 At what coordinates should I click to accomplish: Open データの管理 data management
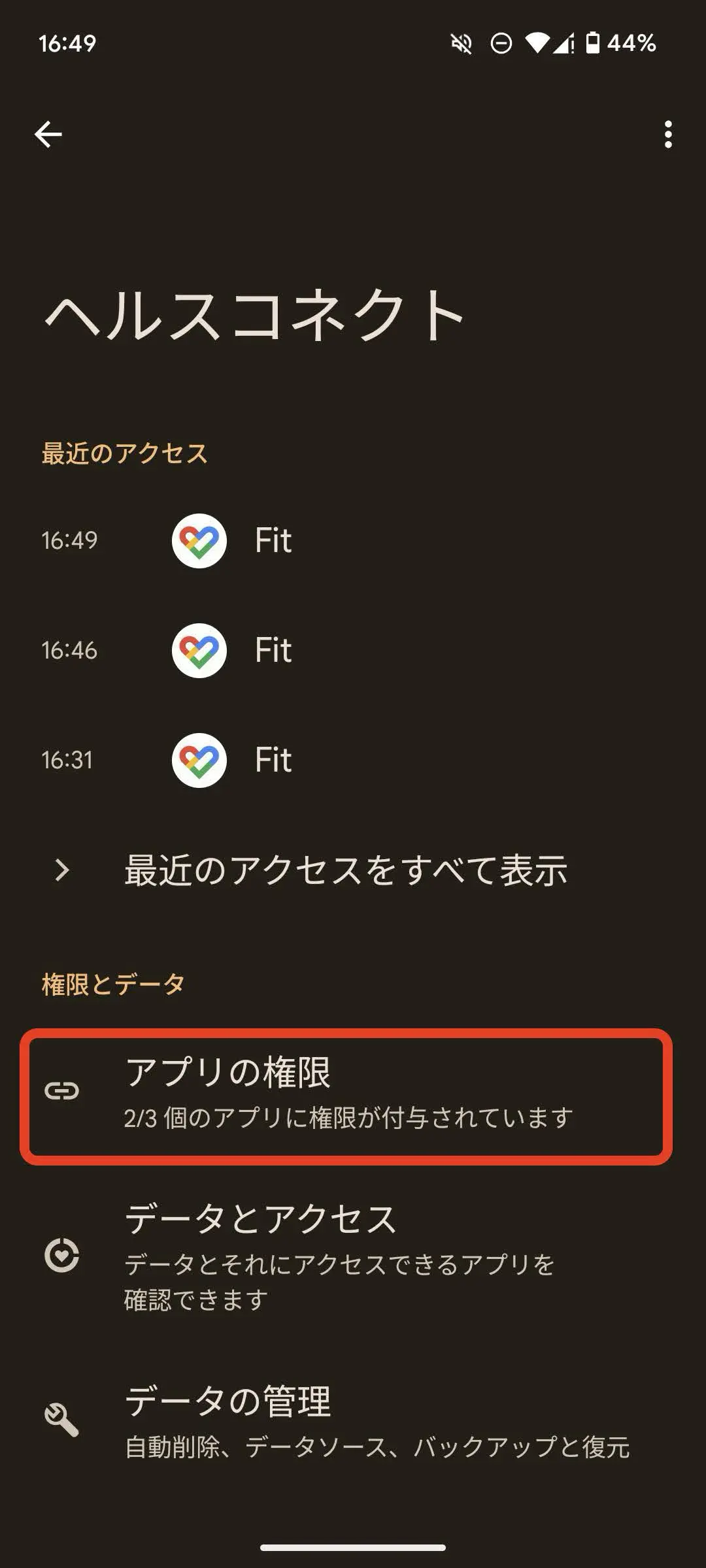(x=353, y=1420)
